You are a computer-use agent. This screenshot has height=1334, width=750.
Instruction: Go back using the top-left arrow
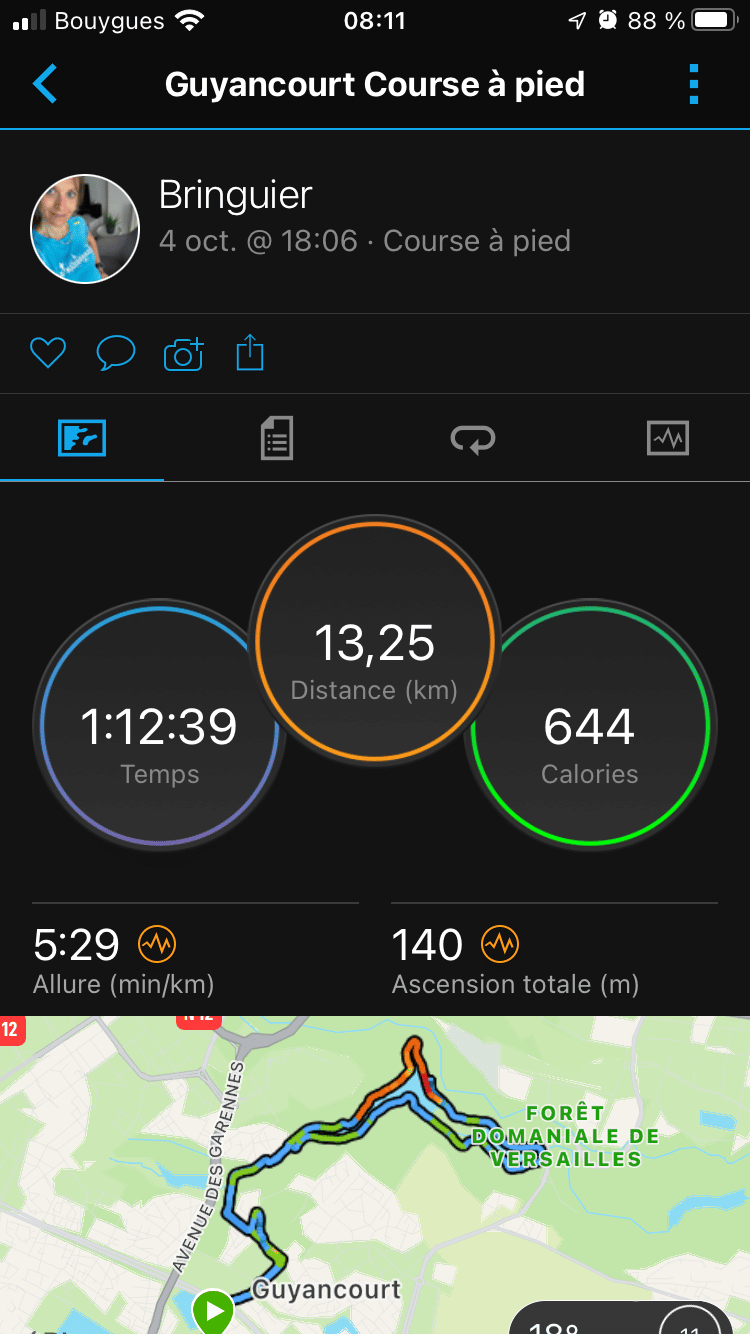click(45, 84)
